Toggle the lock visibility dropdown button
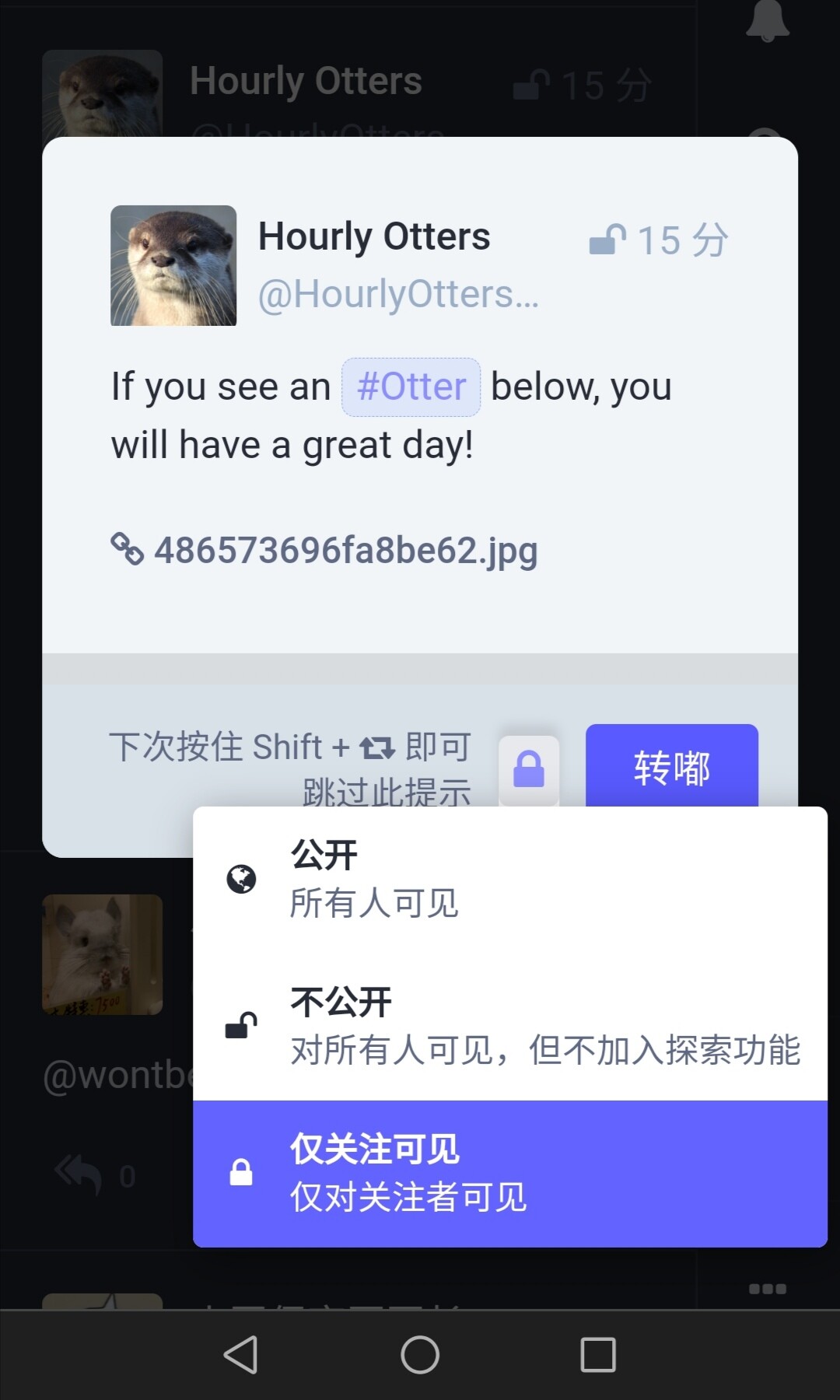Image resolution: width=840 pixels, height=1400 pixels. click(x=529, y=770)
